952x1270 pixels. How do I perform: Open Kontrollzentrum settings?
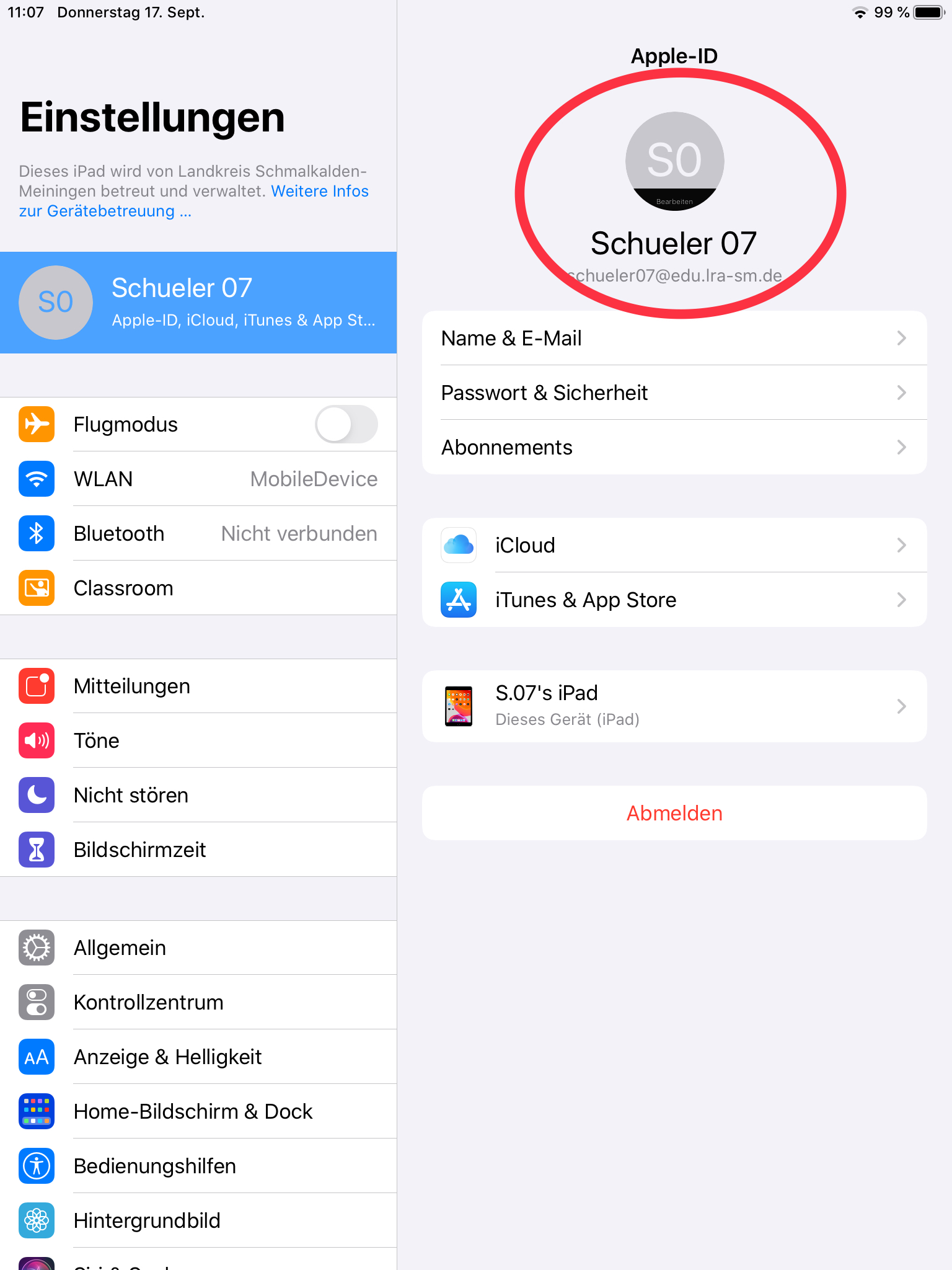pyautogui.click(x=198, y=1003)
